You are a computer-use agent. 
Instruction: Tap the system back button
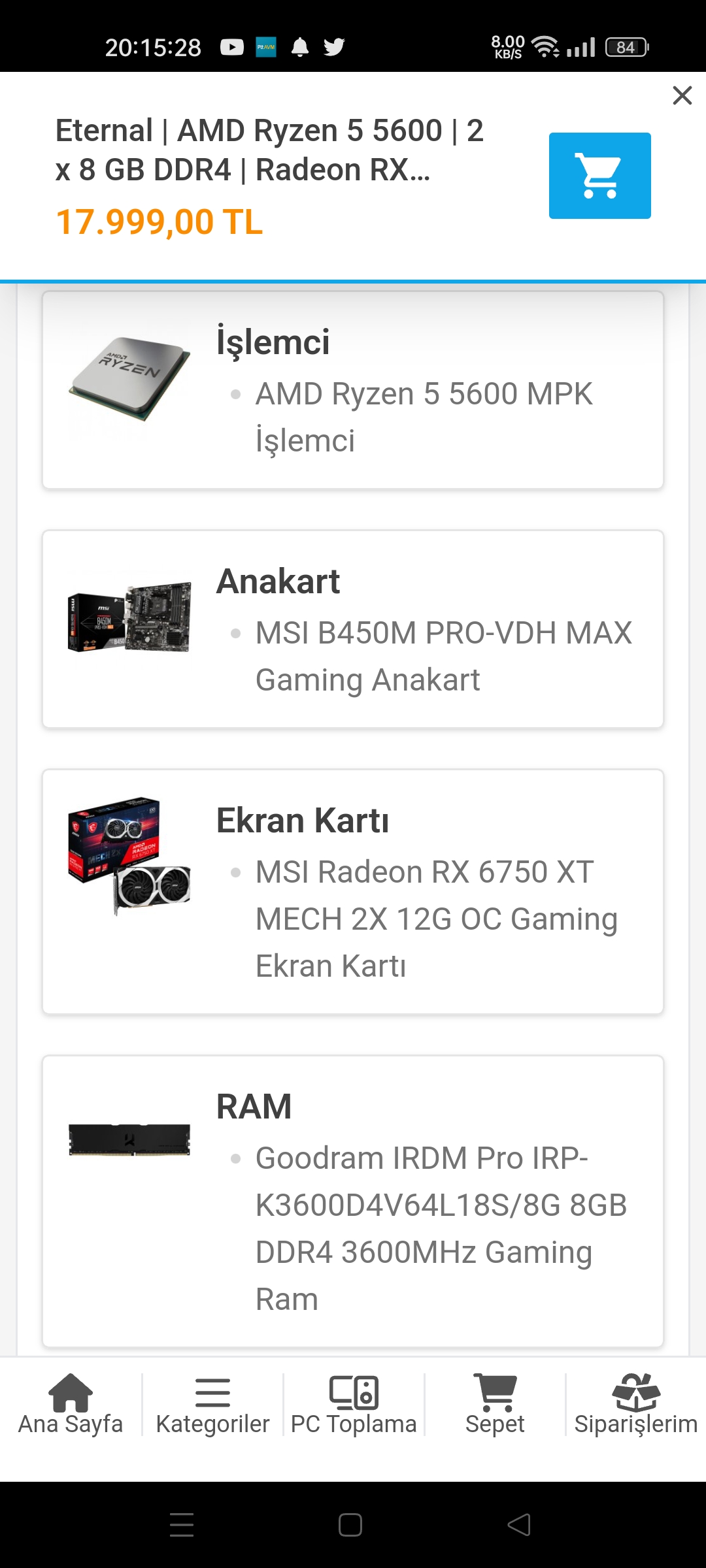pos(519,1525)
